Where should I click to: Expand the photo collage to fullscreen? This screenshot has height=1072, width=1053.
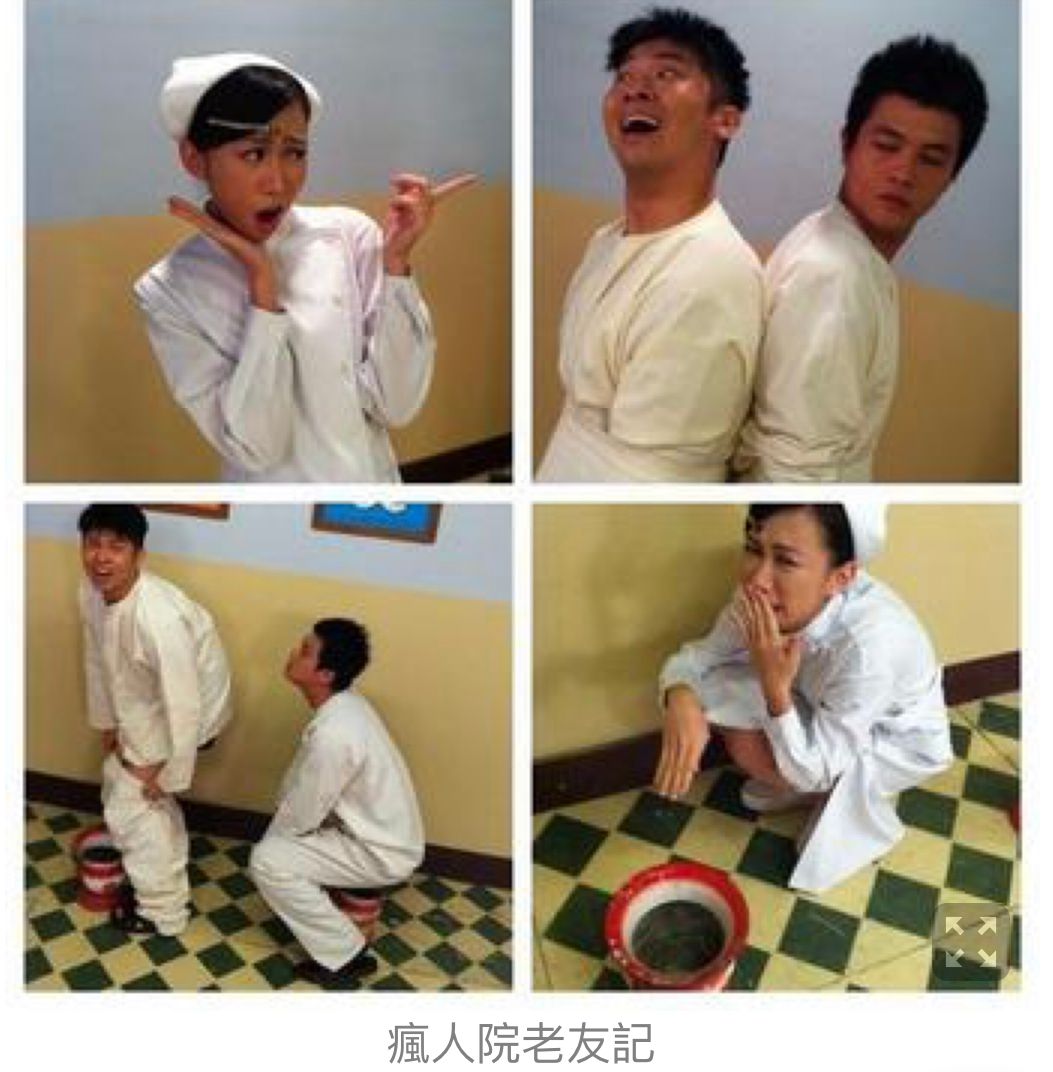click(971, 940)
